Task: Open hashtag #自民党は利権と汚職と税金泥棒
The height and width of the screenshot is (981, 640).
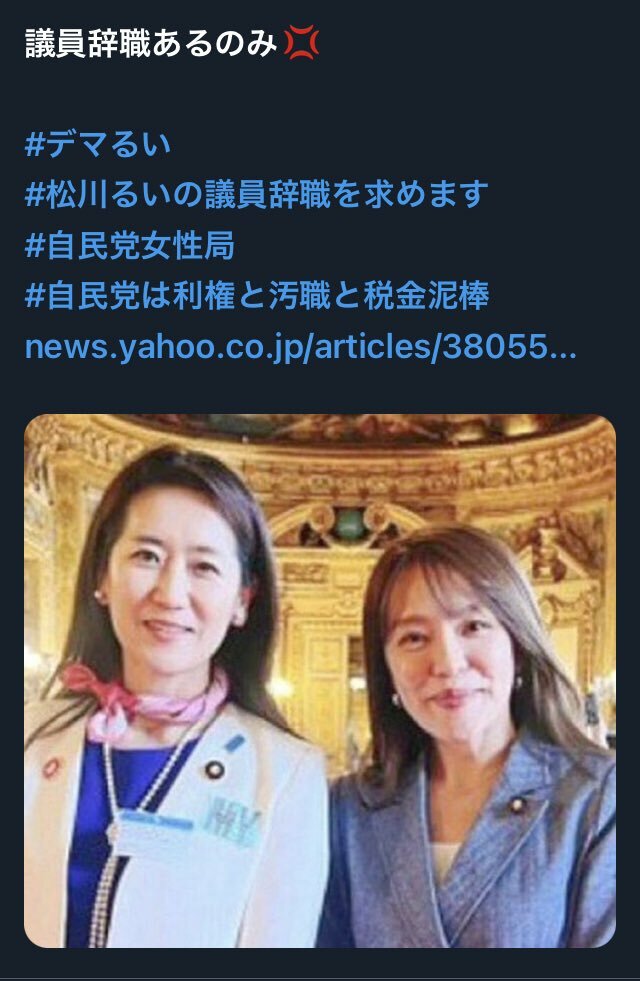Action: pos(256,296)
